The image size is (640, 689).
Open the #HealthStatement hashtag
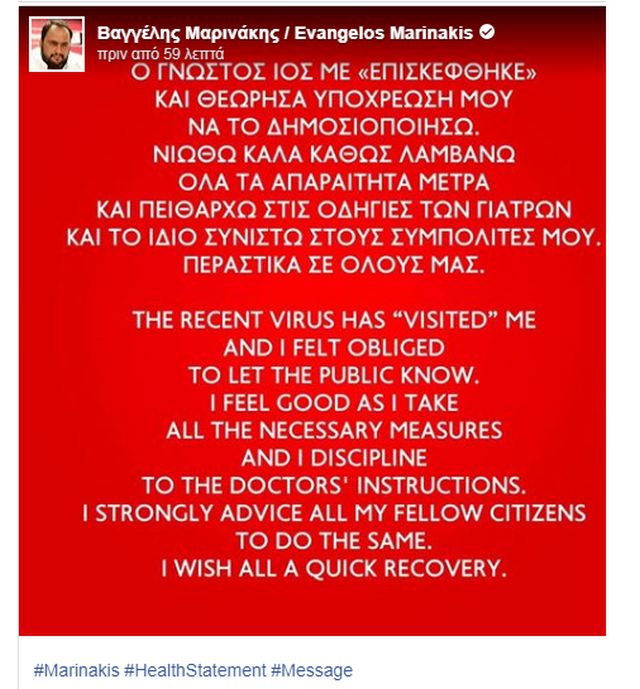pos(195,670)
